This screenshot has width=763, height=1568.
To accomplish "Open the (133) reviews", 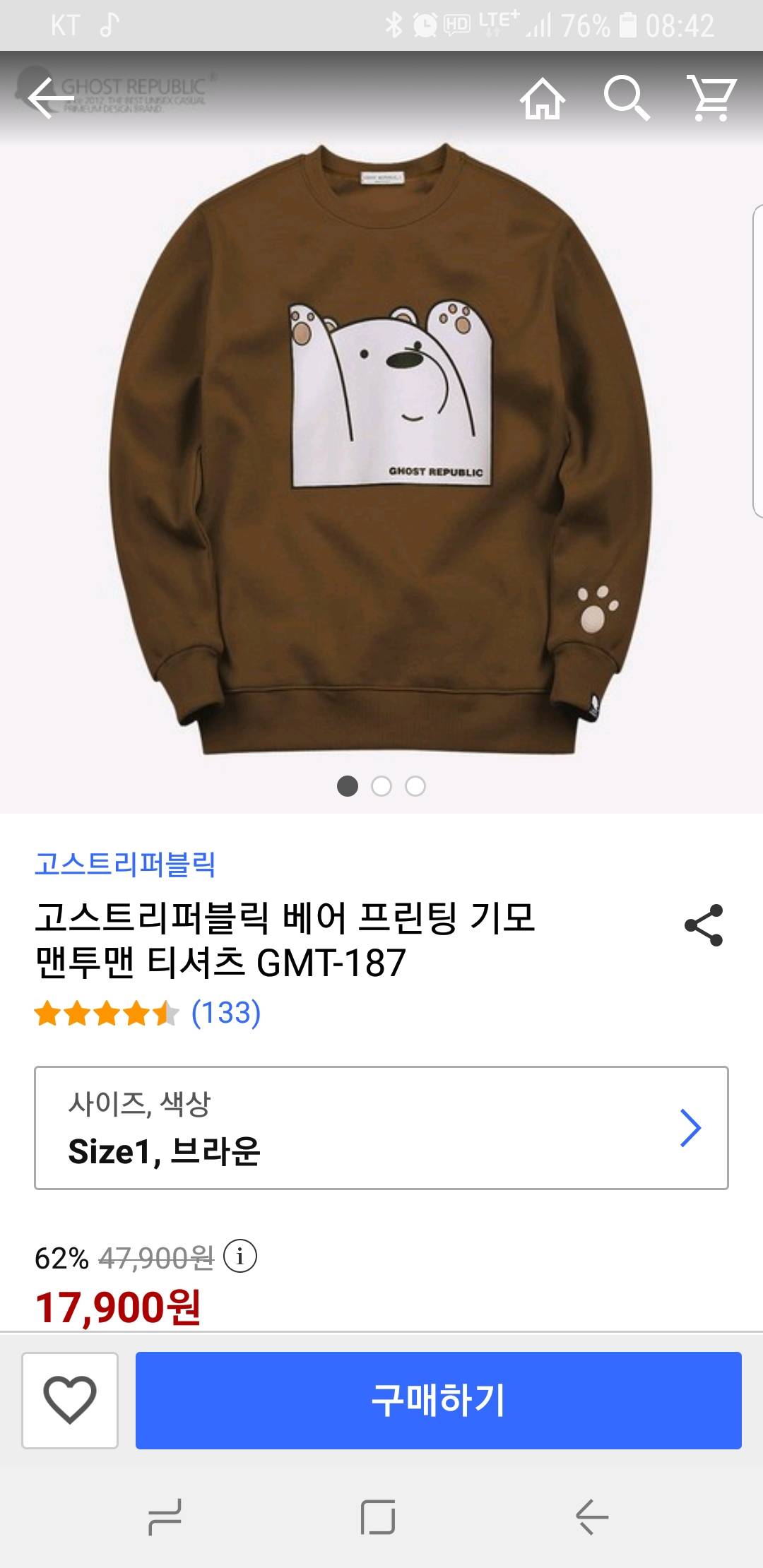I will 226,1013.
